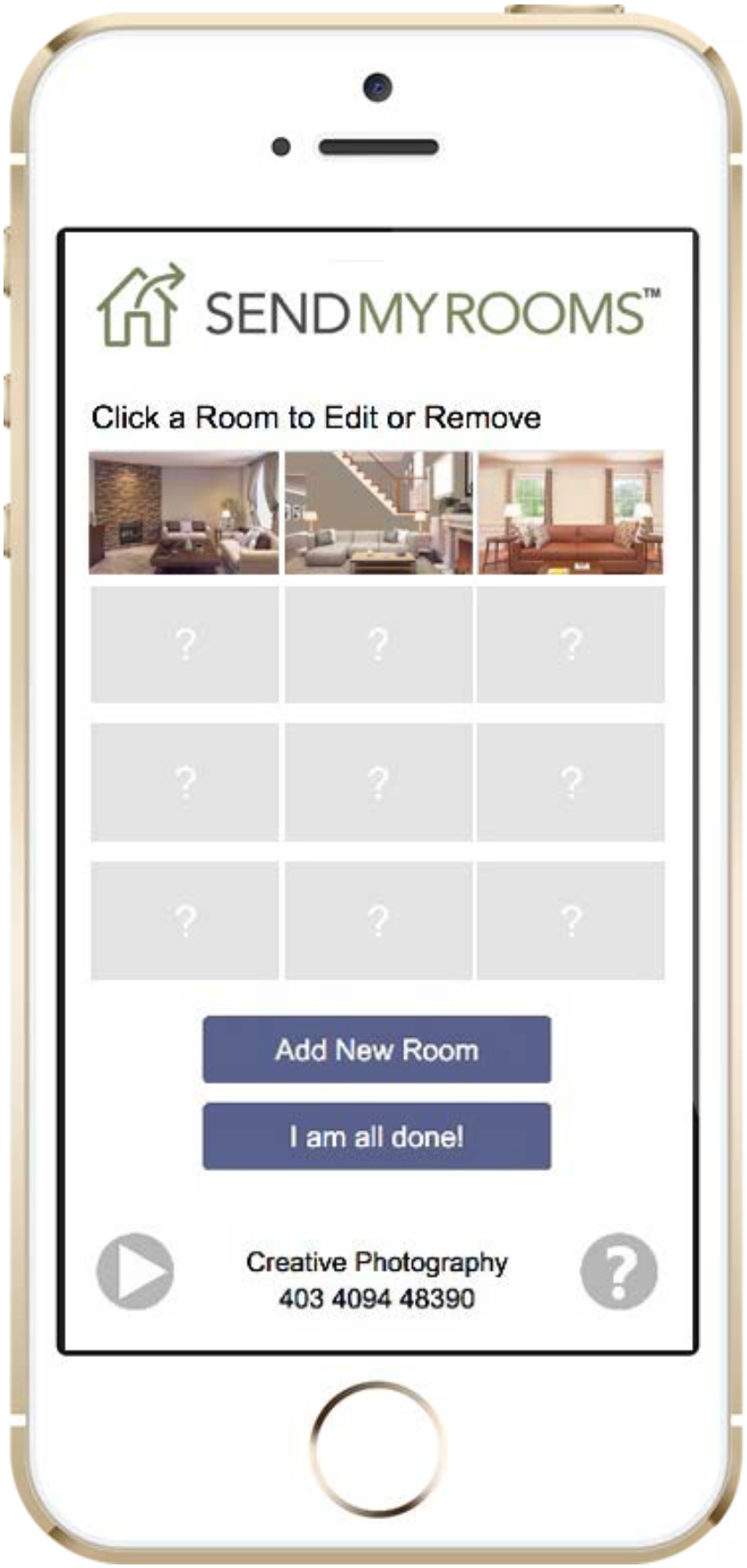Play the tutorial using the play icon
This screenshot has width=747, height=1568.
[135, 1271]
